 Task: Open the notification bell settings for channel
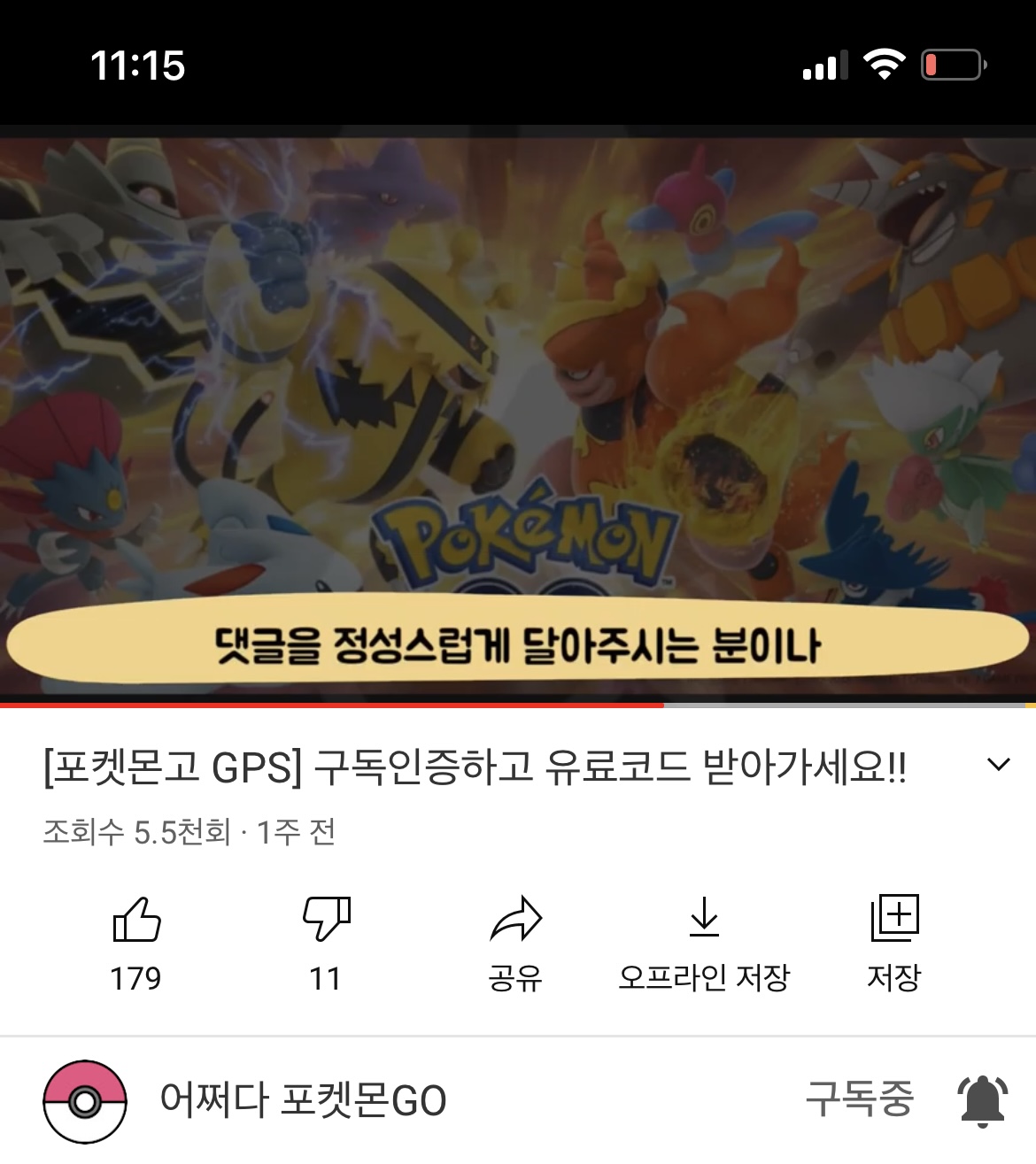tap(983, 1100)
